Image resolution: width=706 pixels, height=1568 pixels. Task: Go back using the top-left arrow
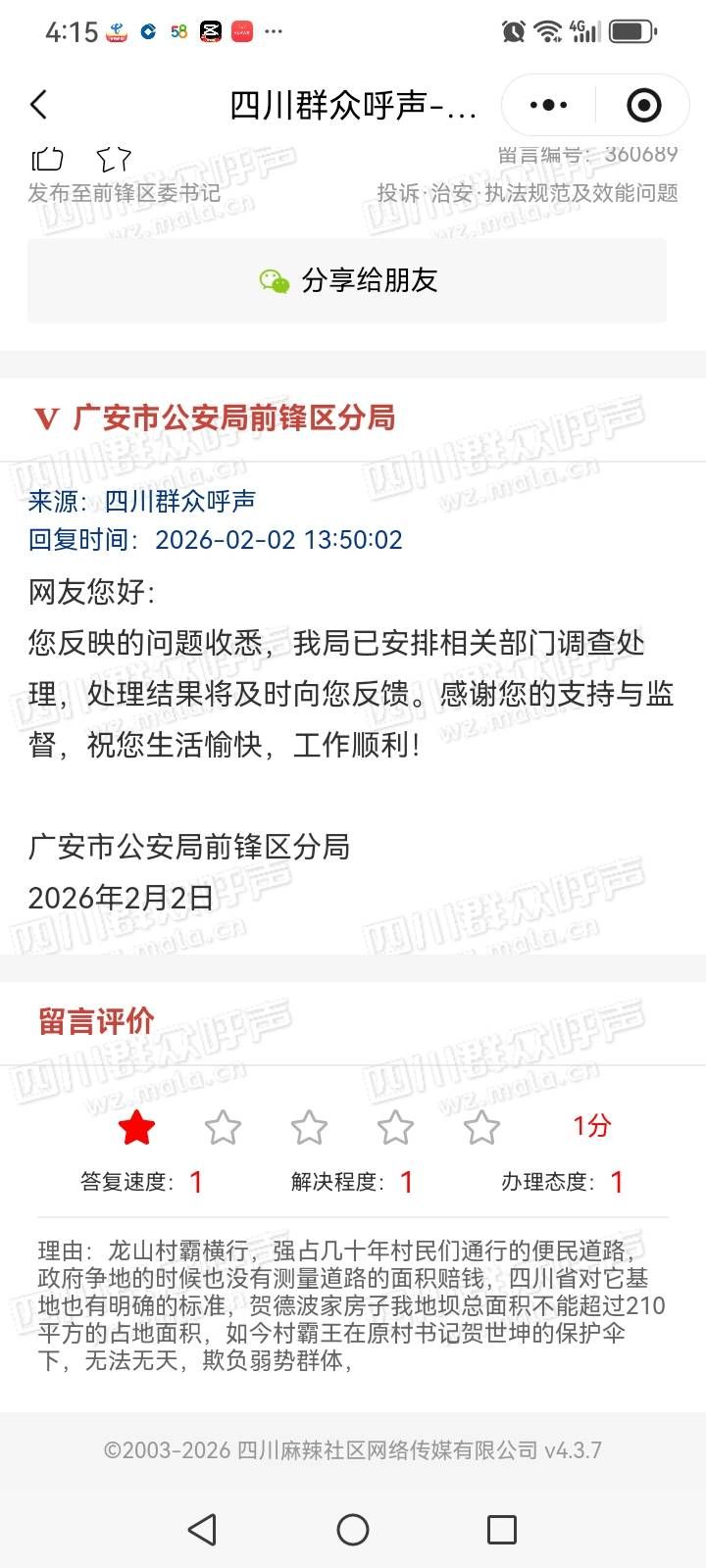[x=39, y=105]
